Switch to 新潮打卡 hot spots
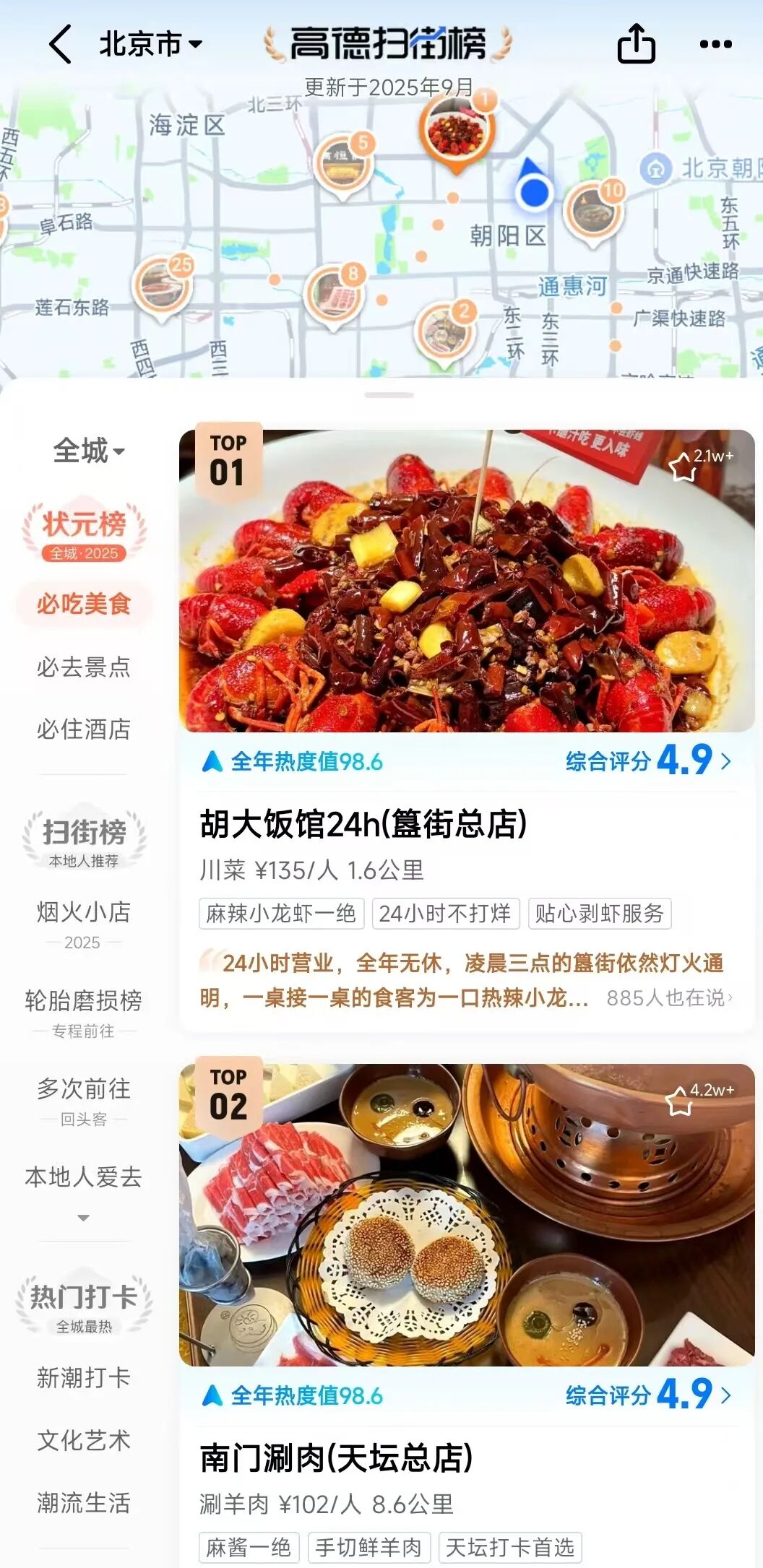The image size is (763, 1568). 84,1377
